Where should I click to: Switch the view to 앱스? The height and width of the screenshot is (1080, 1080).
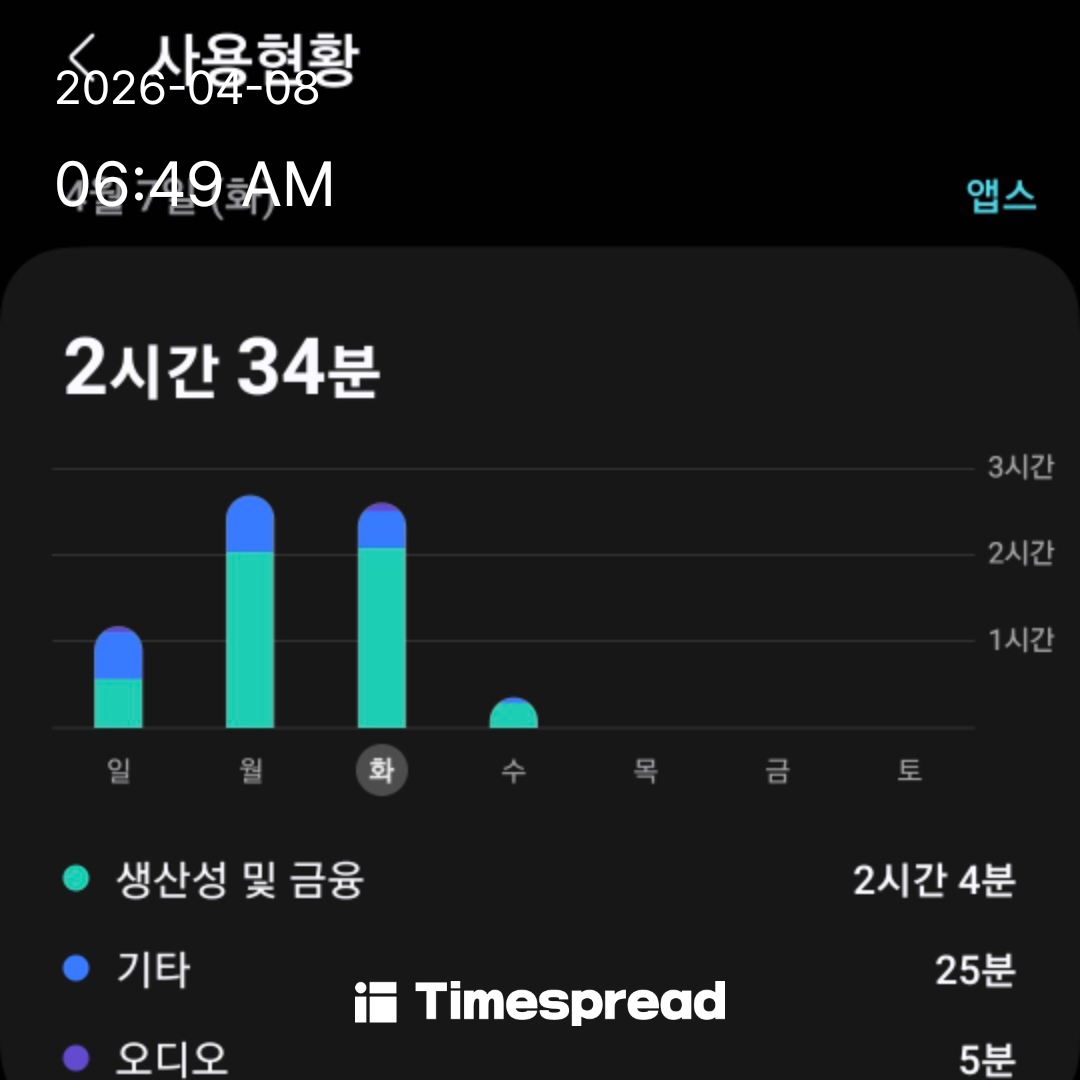pyautogui.click(x=1001, y=195)
